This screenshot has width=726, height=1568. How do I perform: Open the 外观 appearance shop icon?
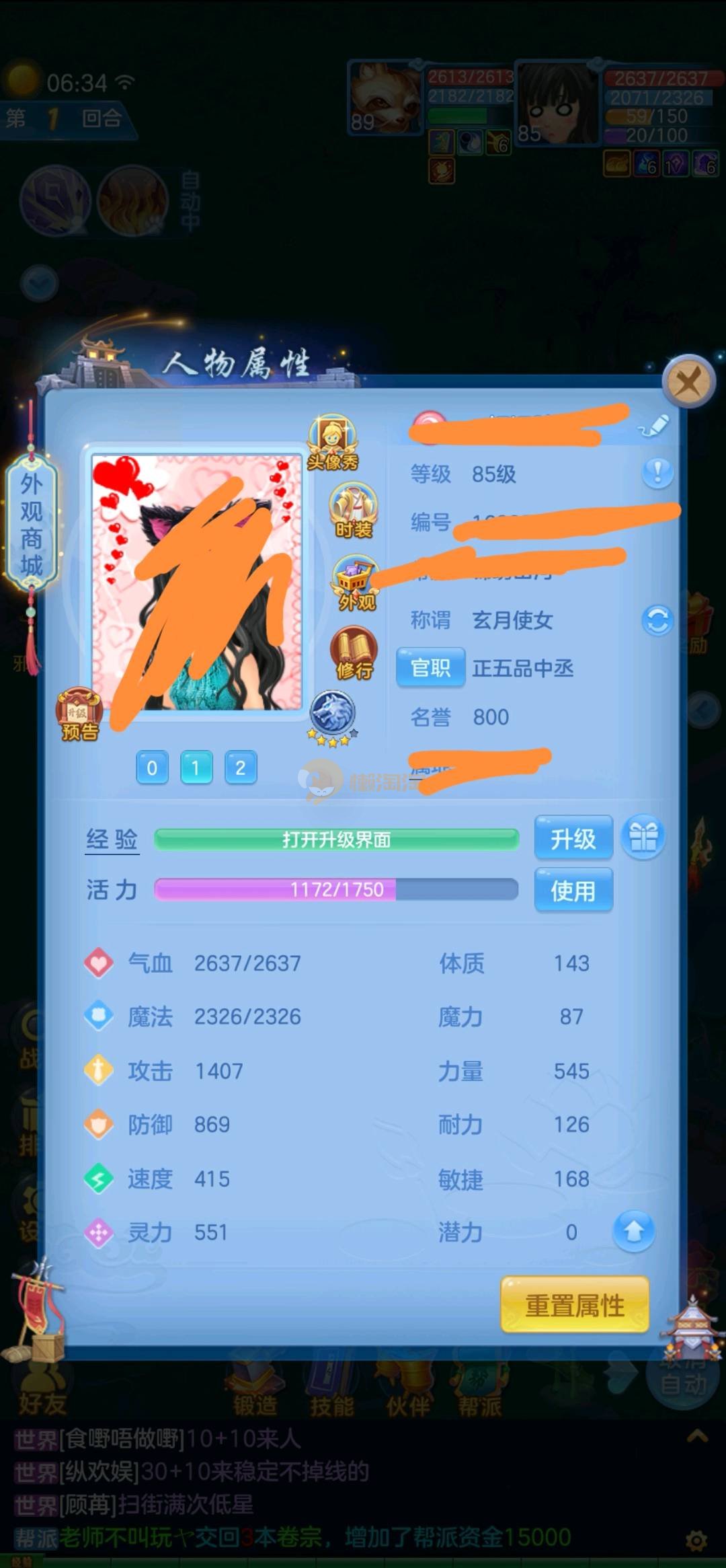coord(355,583)
